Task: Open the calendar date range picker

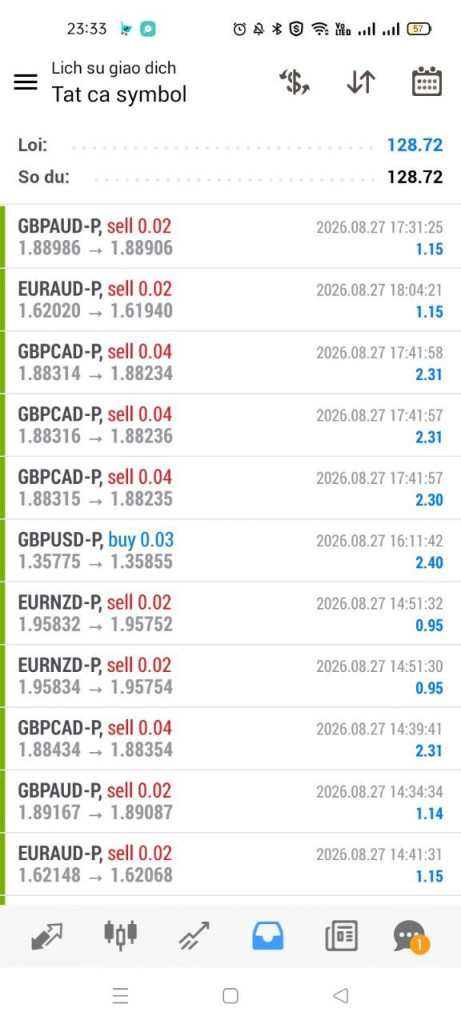Action: pyautogui.click(x=427, y=82)
